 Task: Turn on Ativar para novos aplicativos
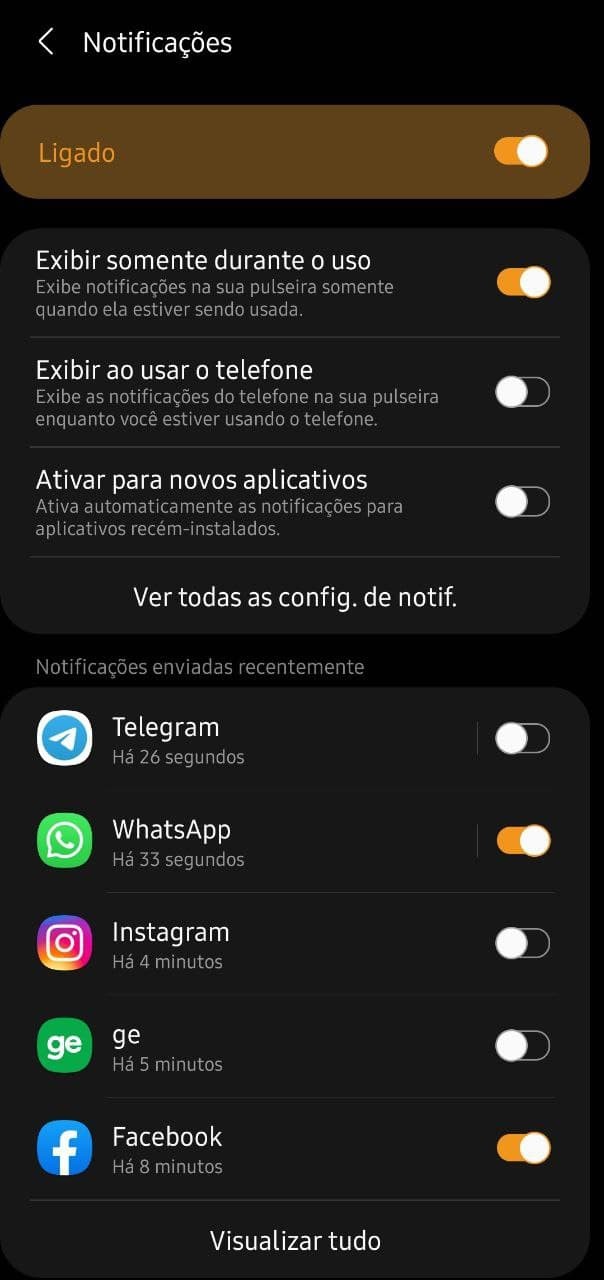coord(523,502)
